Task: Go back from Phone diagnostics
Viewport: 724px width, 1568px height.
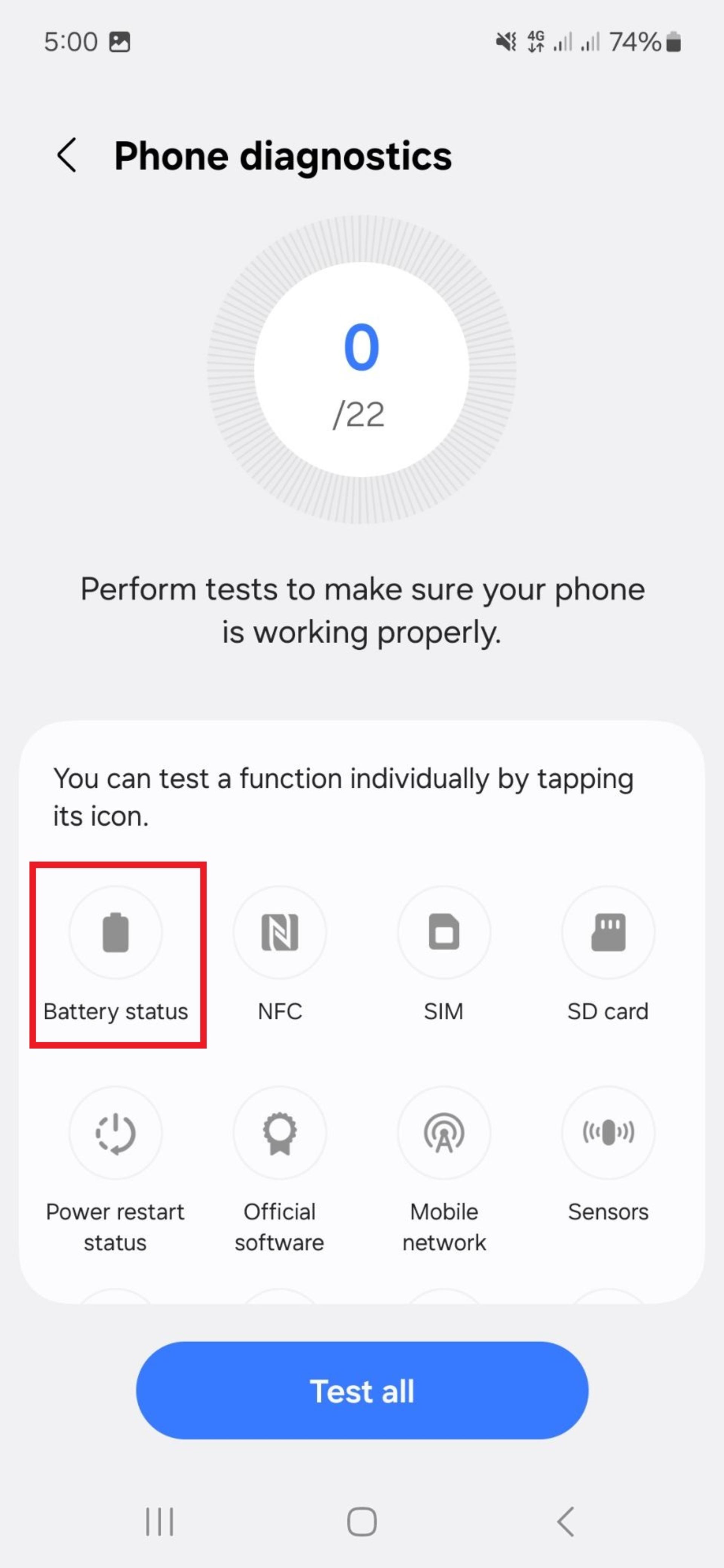Action: tap(67, 155)
